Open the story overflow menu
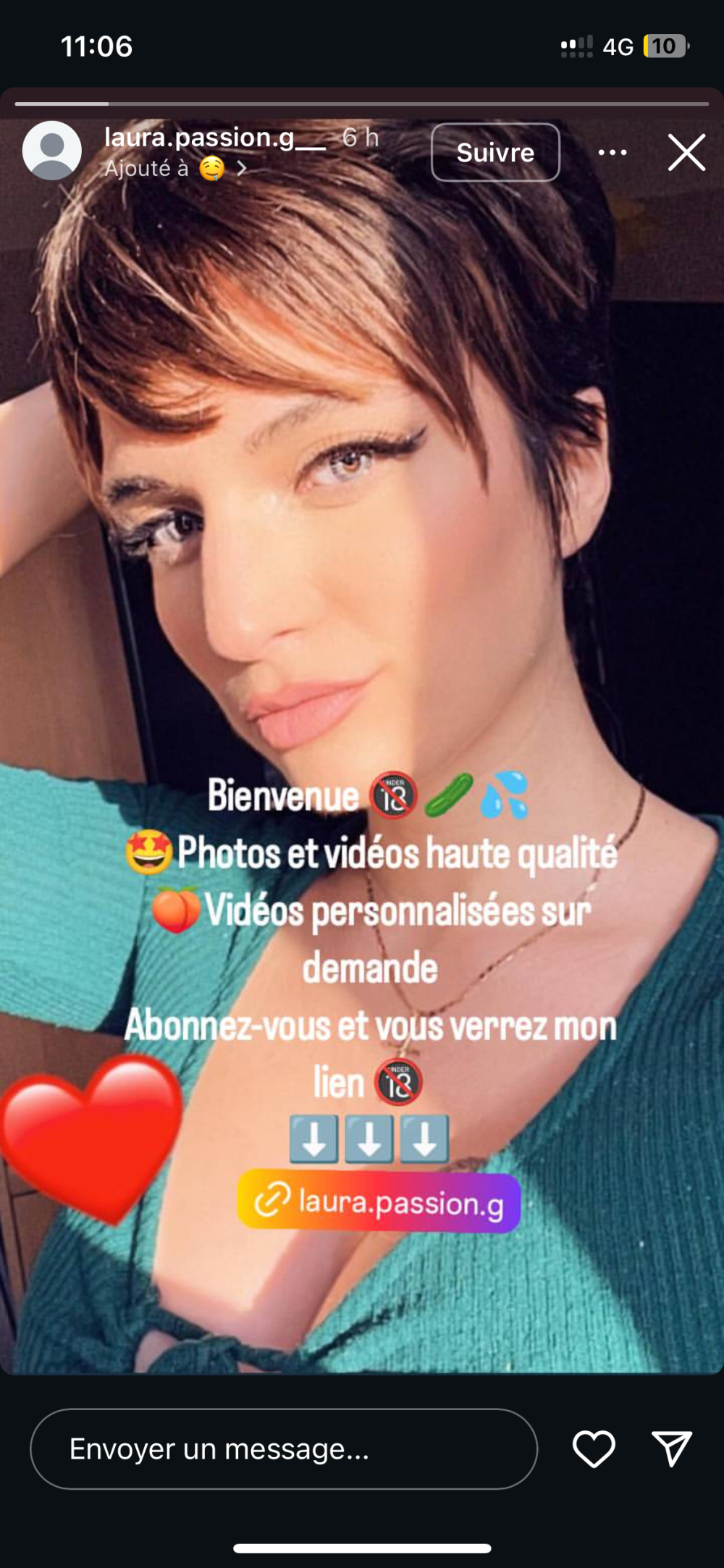 [613, 152]
